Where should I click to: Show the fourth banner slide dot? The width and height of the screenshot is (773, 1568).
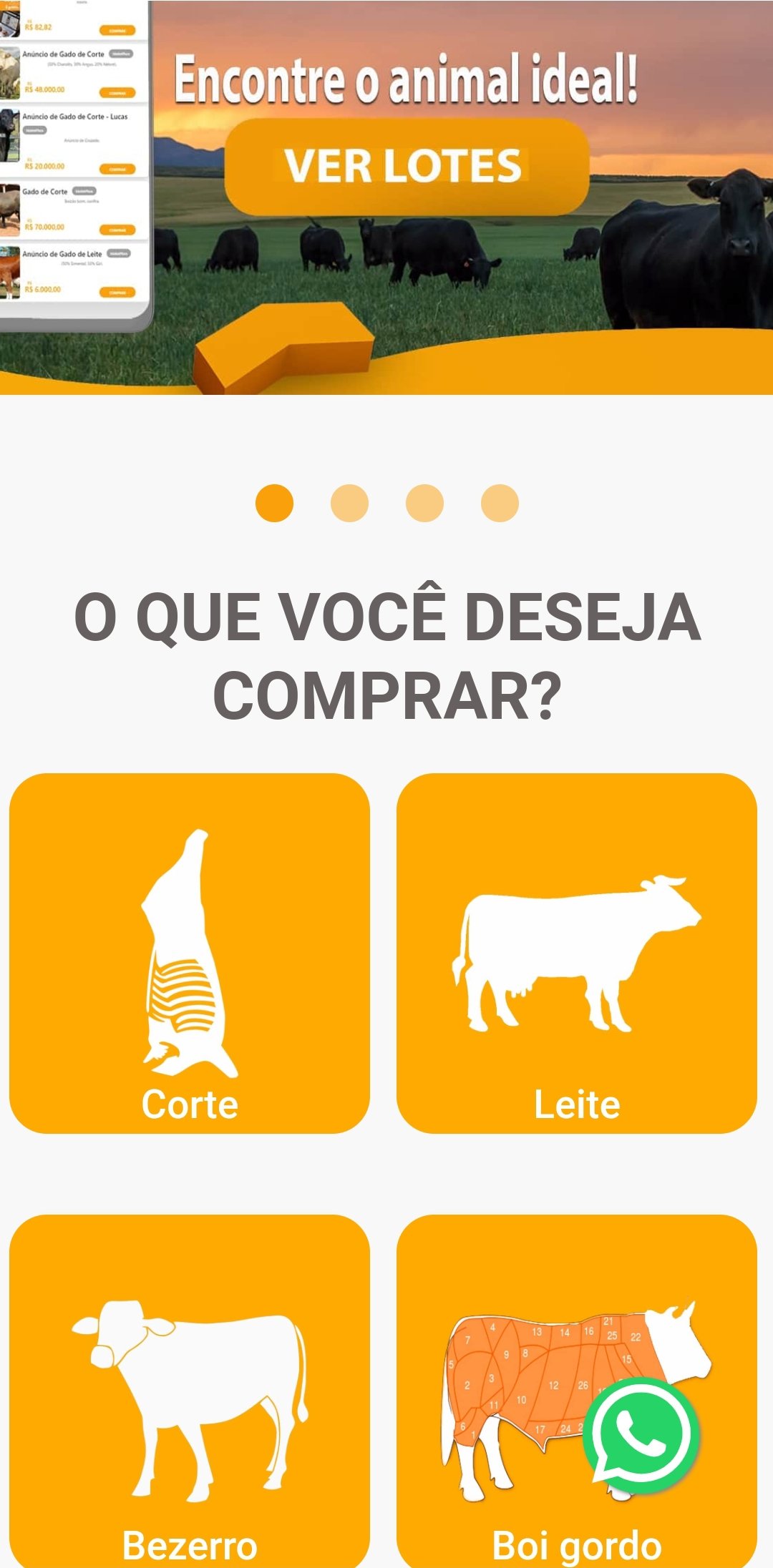click(500, 503)
